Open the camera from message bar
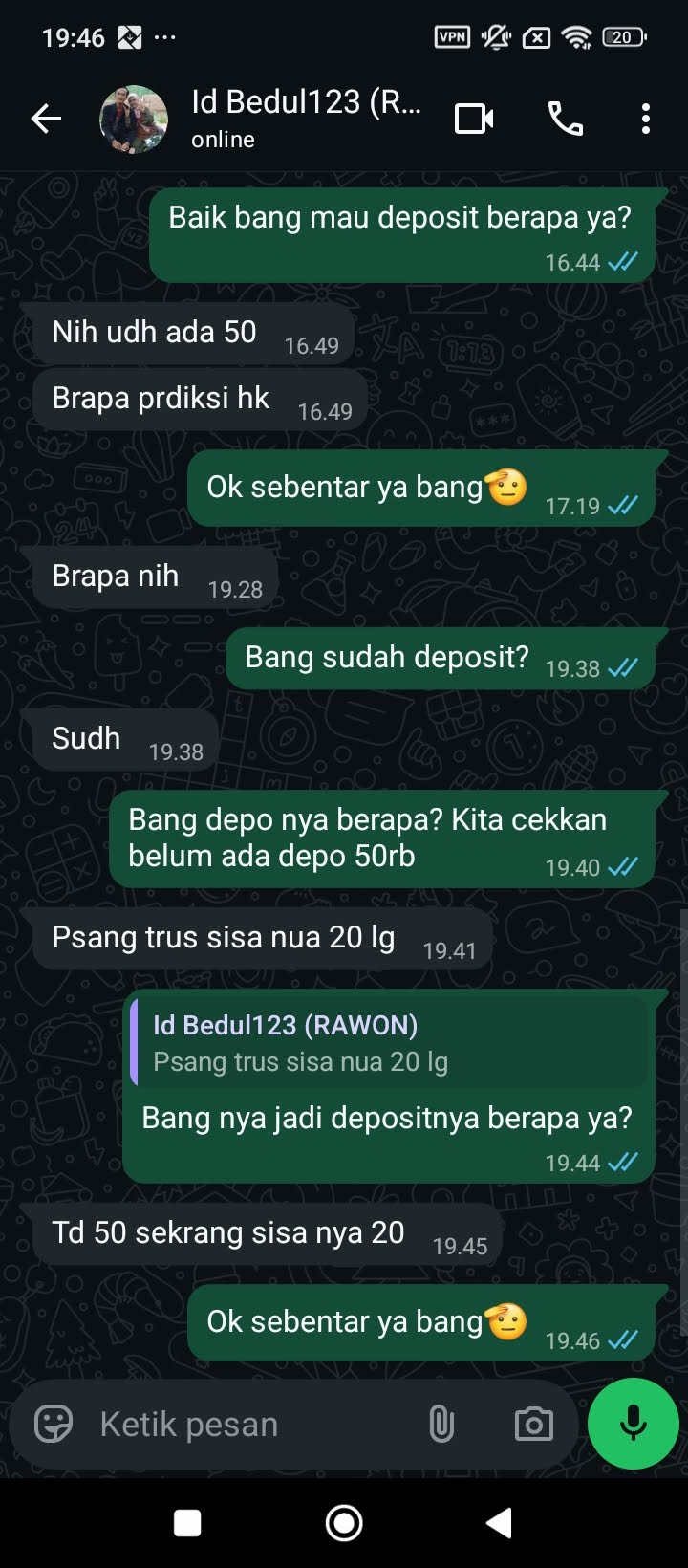Screen dimensions: 688x1568 click(x=533, y=1424)
